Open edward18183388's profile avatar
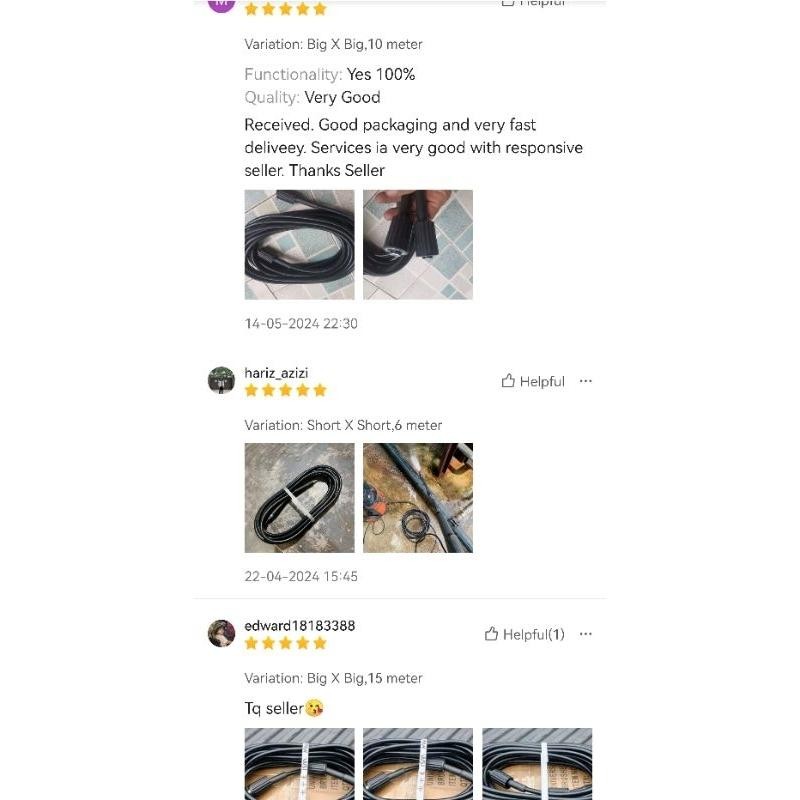Image resolution: width=800 pixels, height=800 pixels. point(221,634)
